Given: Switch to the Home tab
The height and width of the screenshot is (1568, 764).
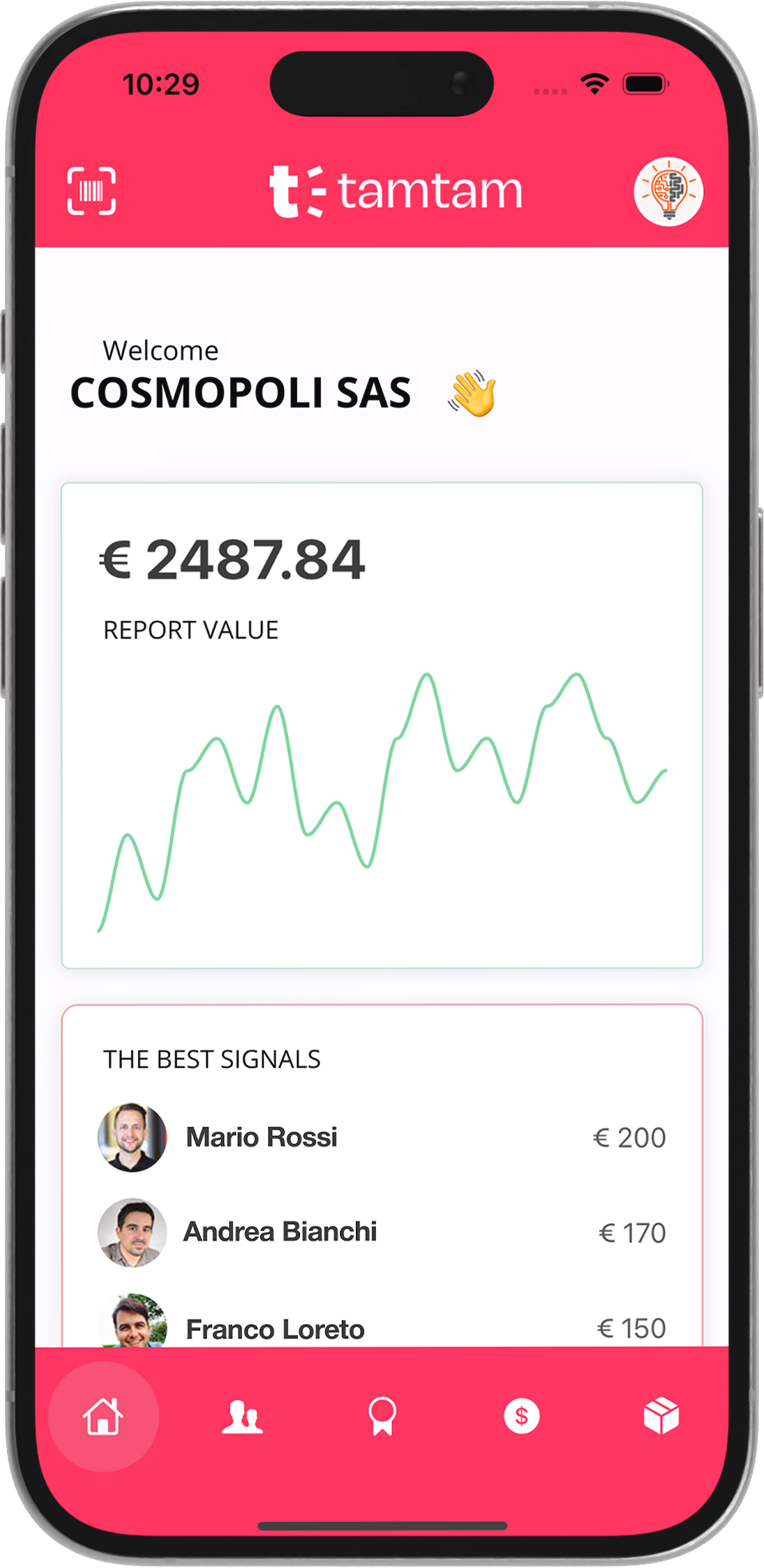Looking at the screenshot, I should click(103, 1417).
